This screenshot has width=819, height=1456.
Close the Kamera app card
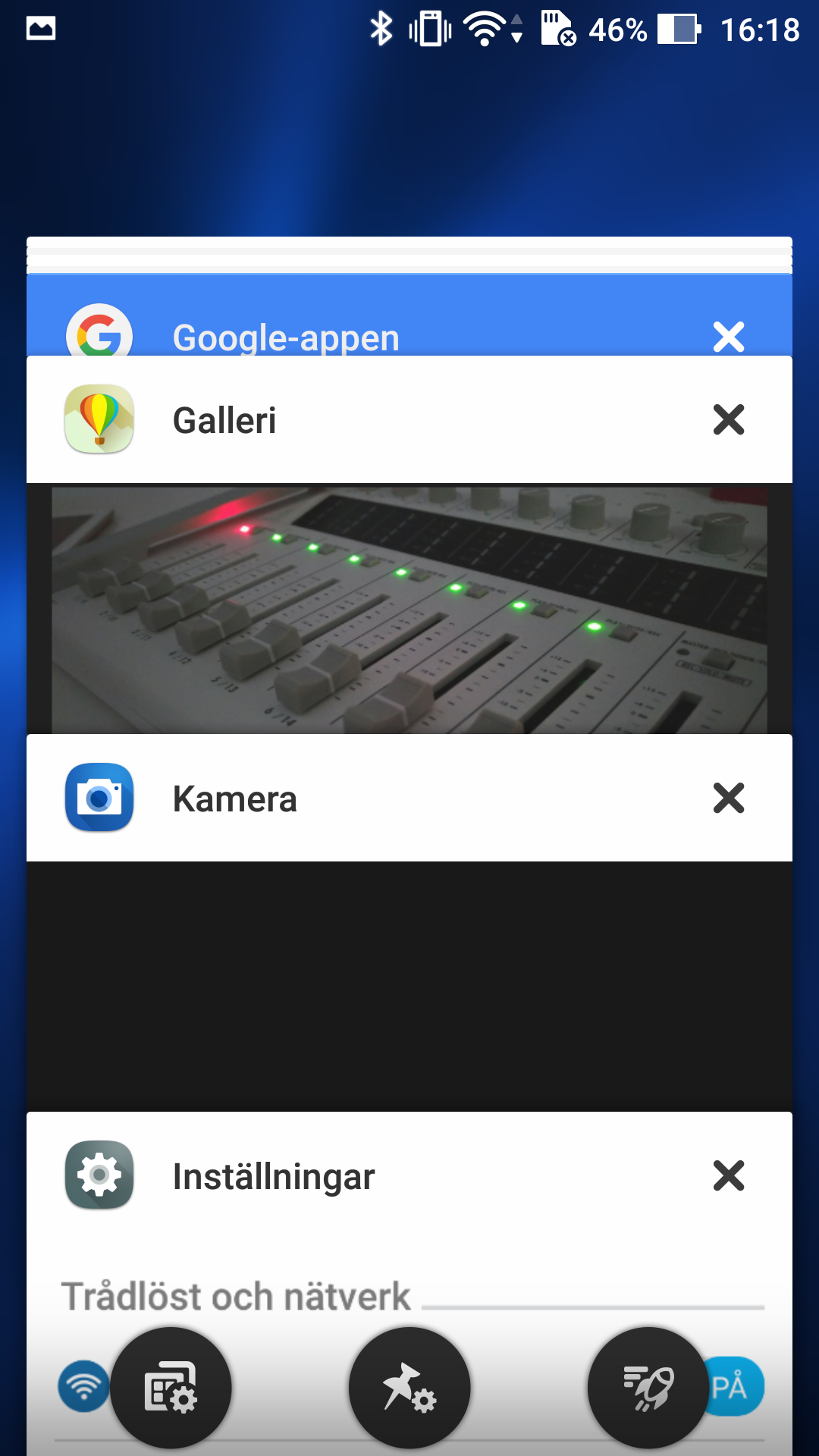[728, 798]
